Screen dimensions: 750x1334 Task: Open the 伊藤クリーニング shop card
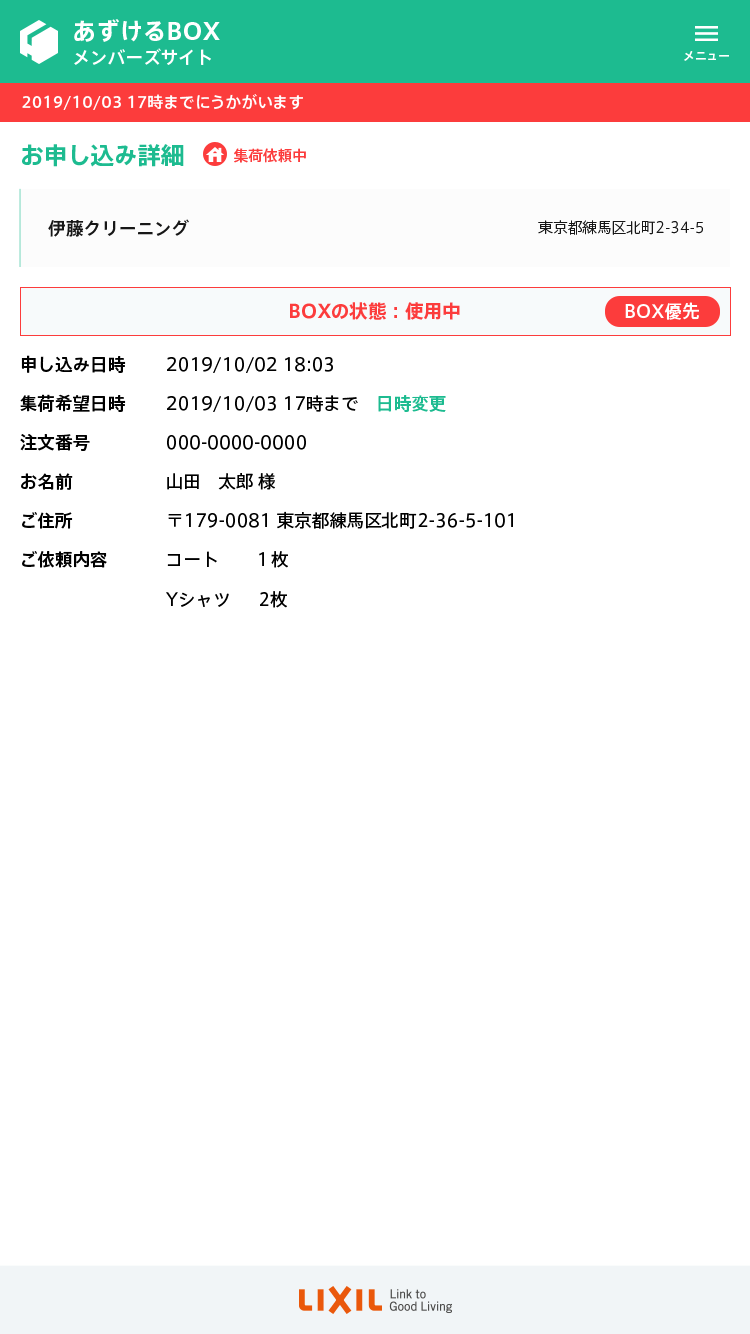point(375,228)
